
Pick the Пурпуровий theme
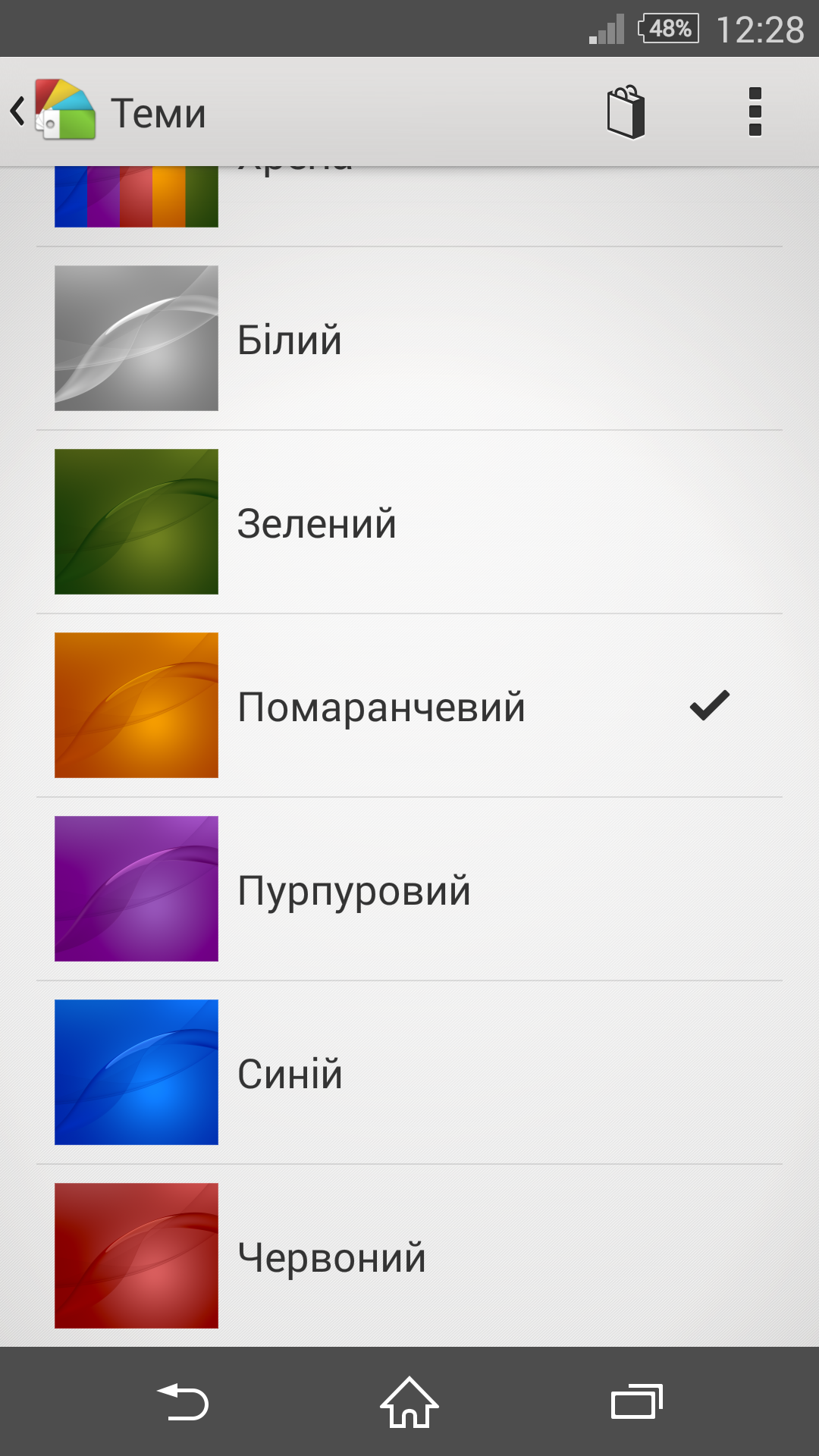(x=409, y=889)
